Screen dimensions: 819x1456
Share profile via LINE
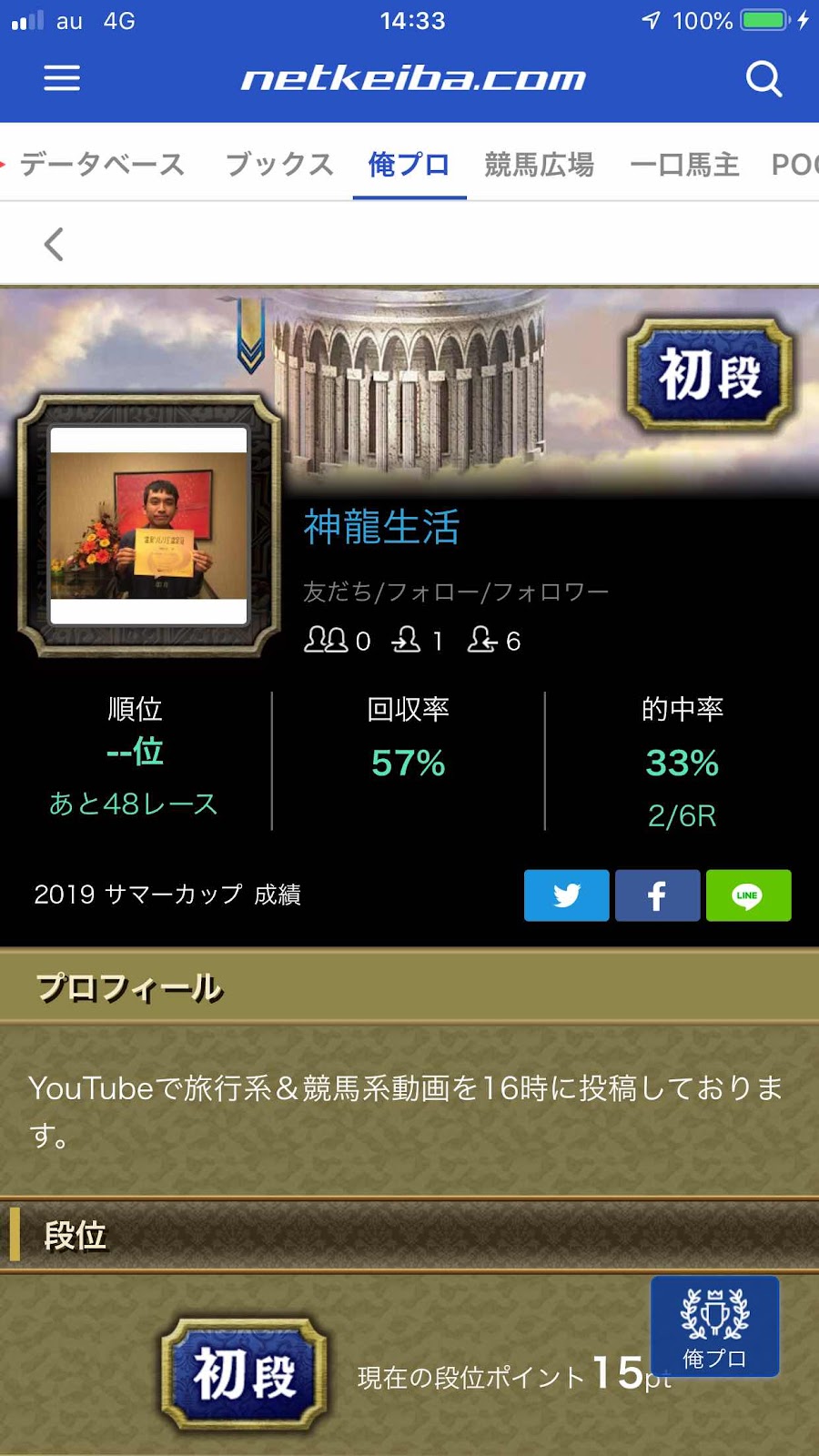point(748,895)
